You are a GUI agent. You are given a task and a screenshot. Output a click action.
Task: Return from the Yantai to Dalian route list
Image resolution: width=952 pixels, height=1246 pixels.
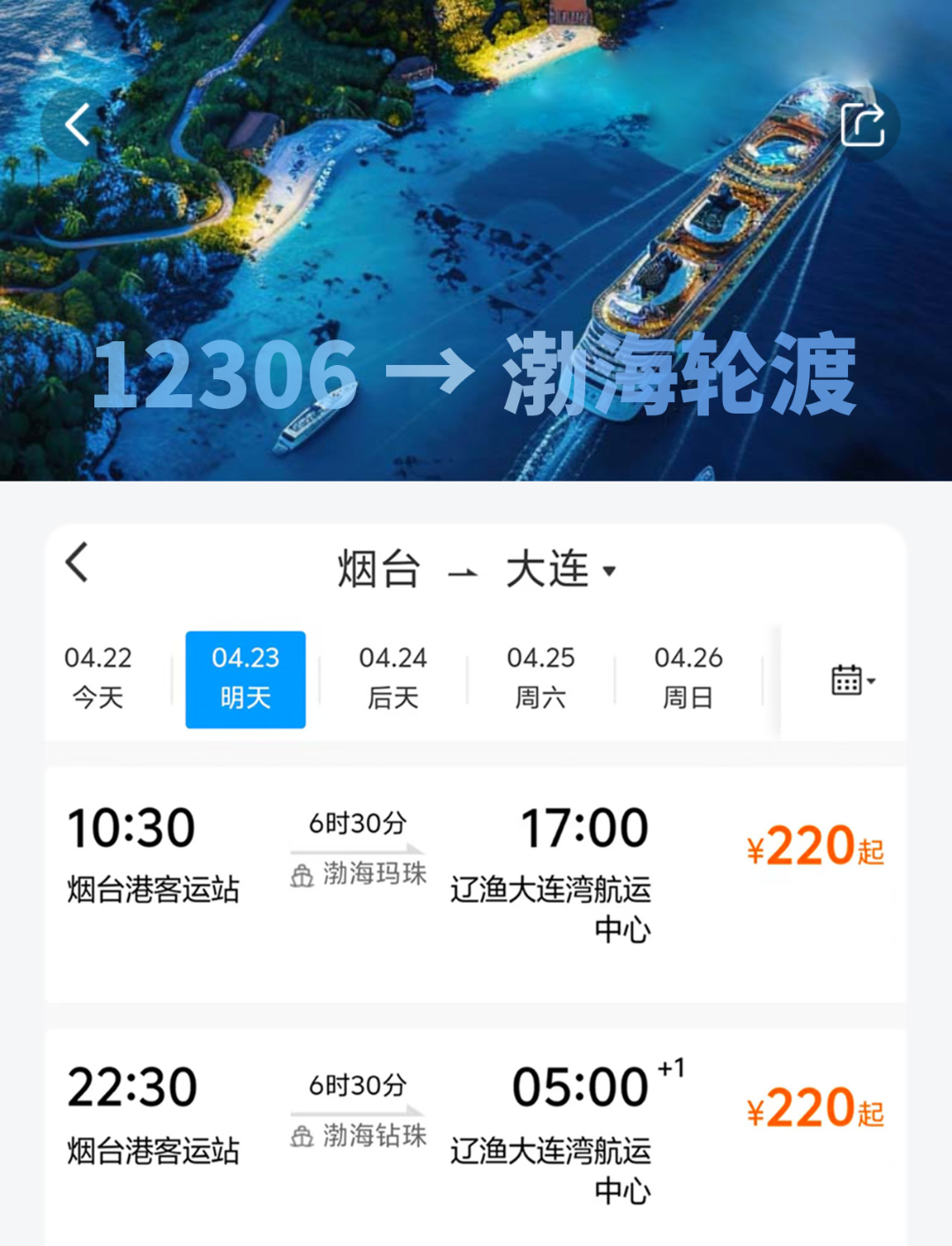(x=78, y=563)
